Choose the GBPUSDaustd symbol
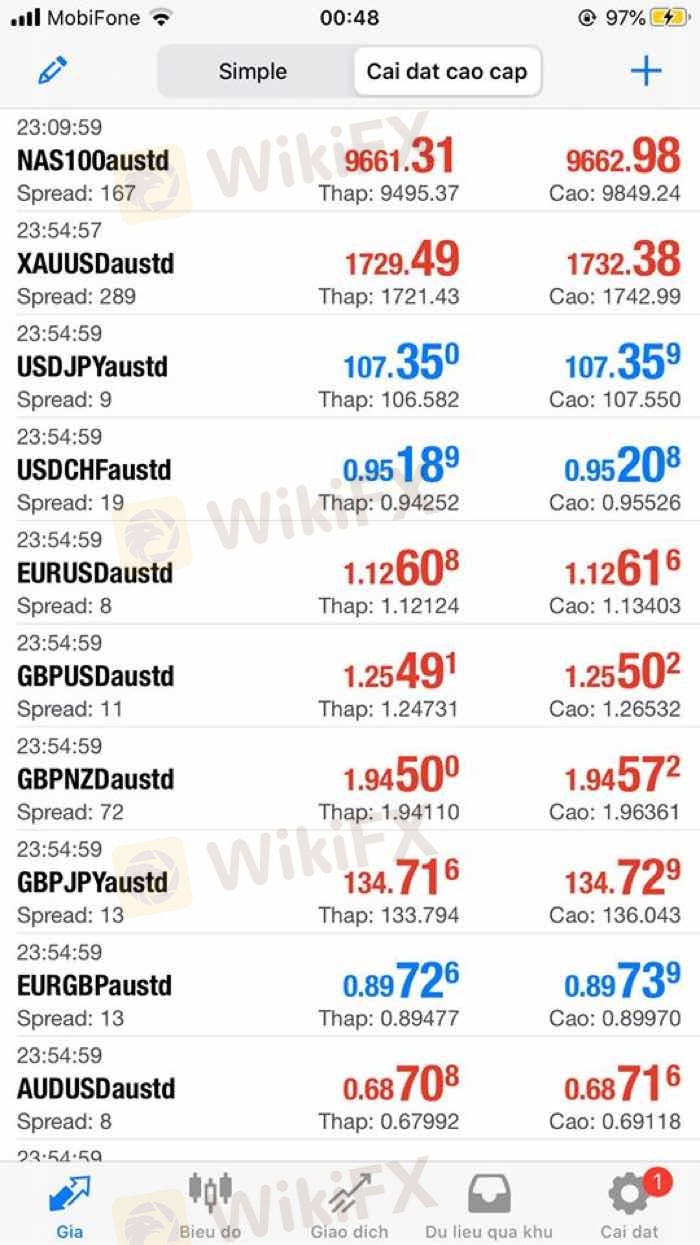Viewport: 700px width, 1245px height. (x=96, y=676)
